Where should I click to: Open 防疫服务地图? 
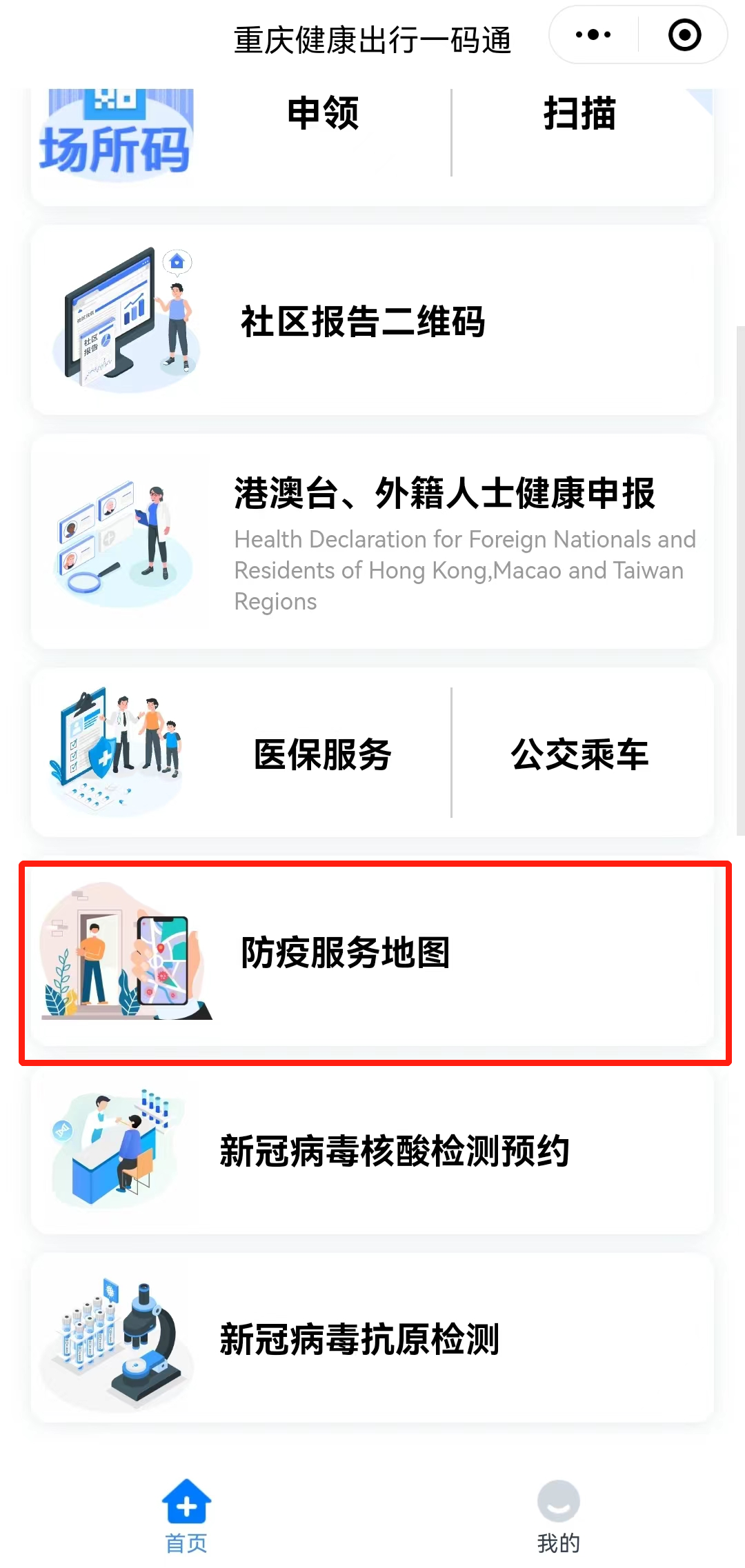(372, 954)
